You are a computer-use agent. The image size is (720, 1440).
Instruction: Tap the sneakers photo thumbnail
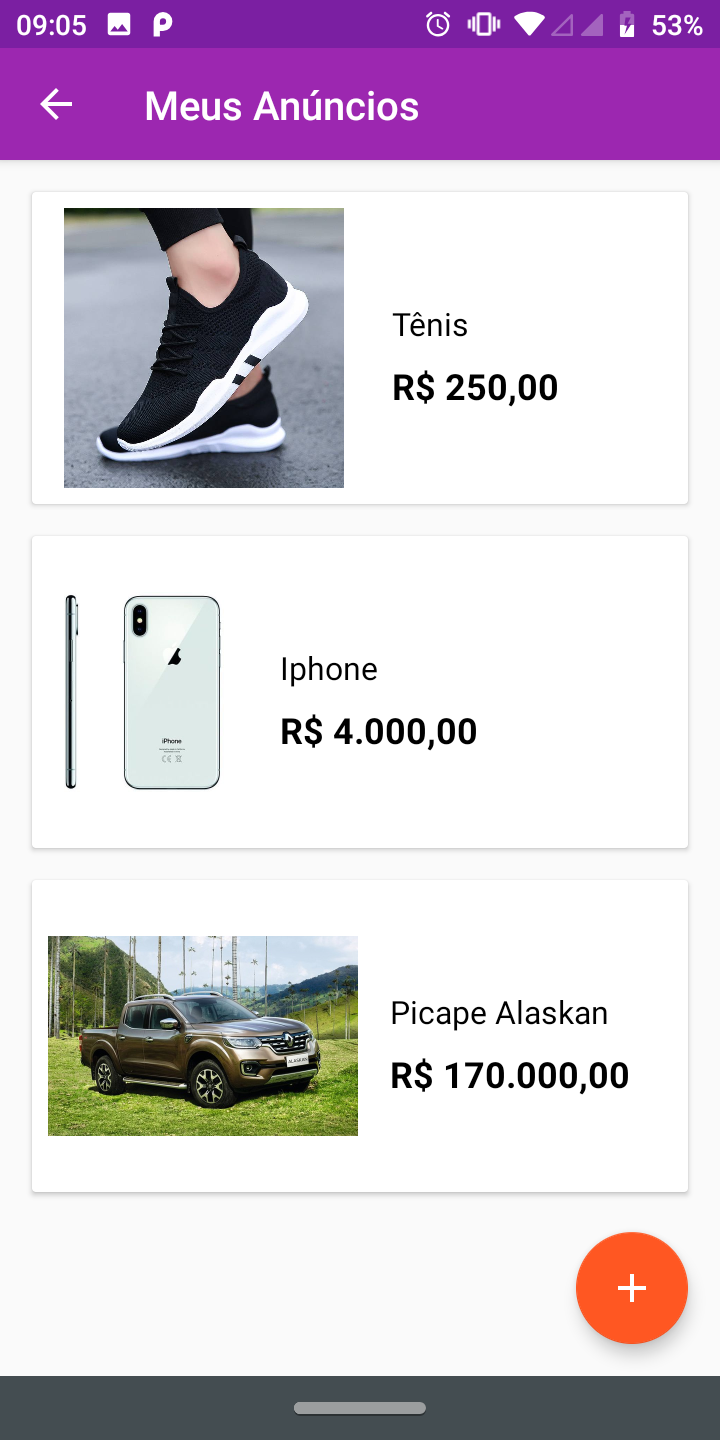coord(203,347)
